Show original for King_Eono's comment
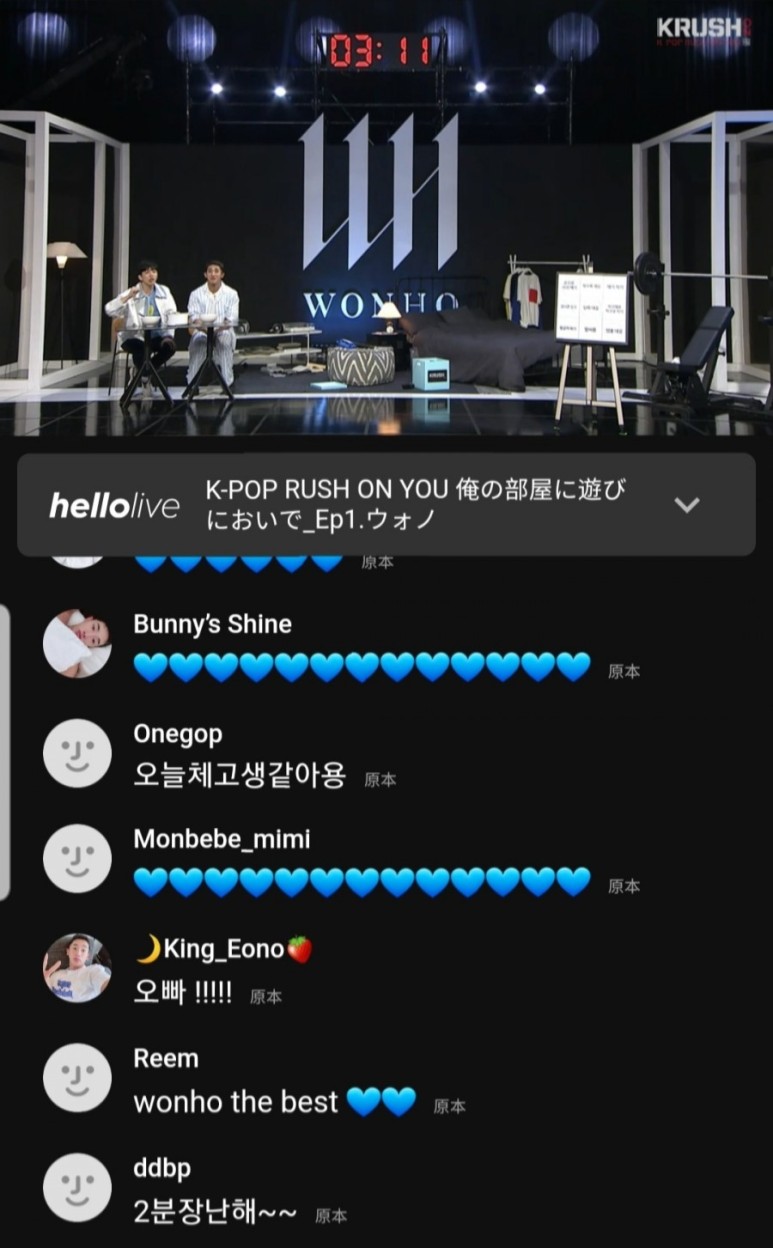The height and width of the screenshot is (1248, 773). pos(266,997)
